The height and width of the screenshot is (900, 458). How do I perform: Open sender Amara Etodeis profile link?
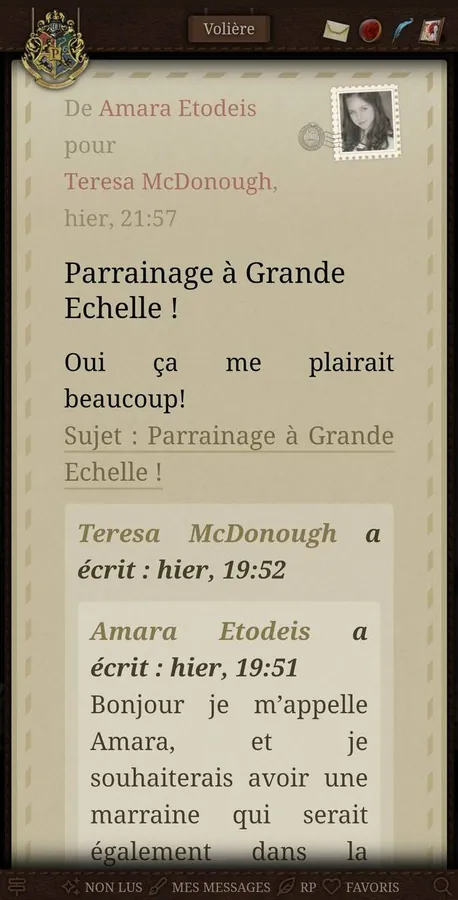[x=177, y=108]
